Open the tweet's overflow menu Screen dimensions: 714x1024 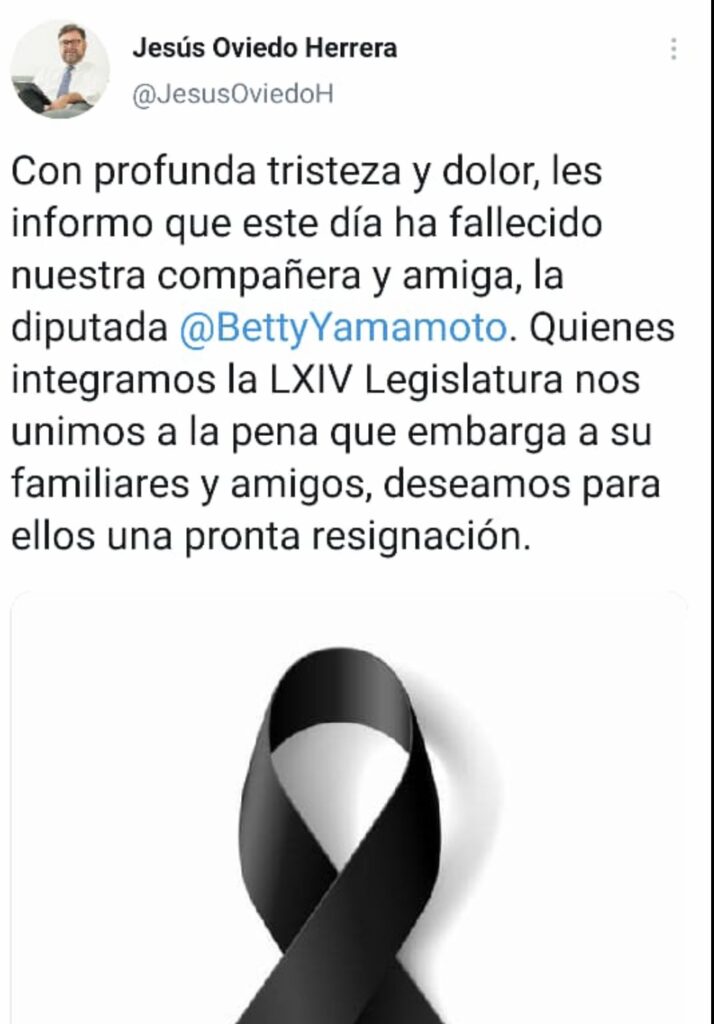tap(674, 49)
